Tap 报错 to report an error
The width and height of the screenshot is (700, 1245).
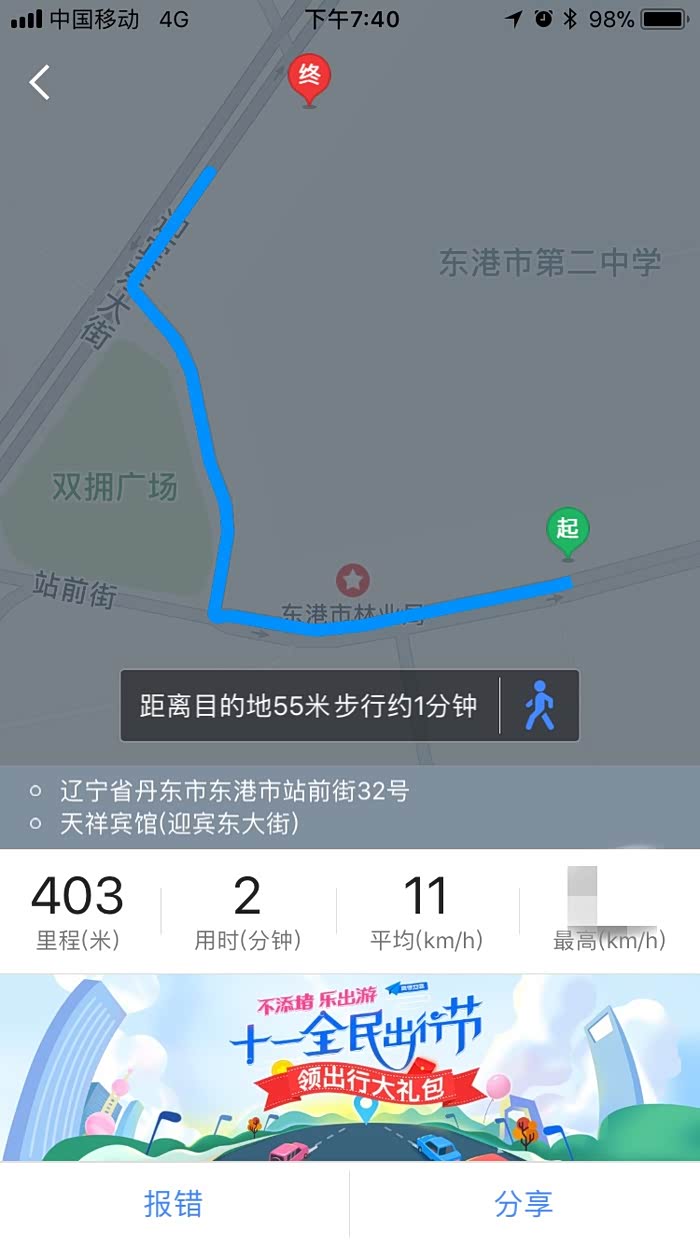174,1204
